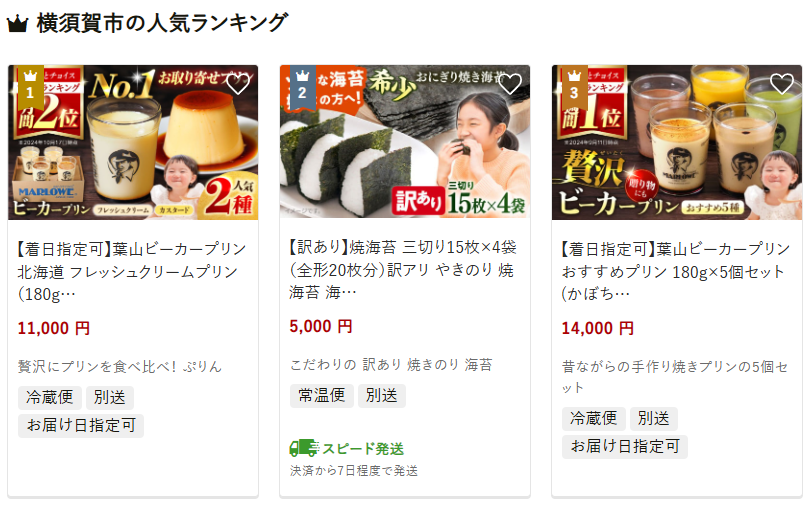Favorite the rank 1 Fresh Cream pudding
812x508 pixels.
[238, 85]
